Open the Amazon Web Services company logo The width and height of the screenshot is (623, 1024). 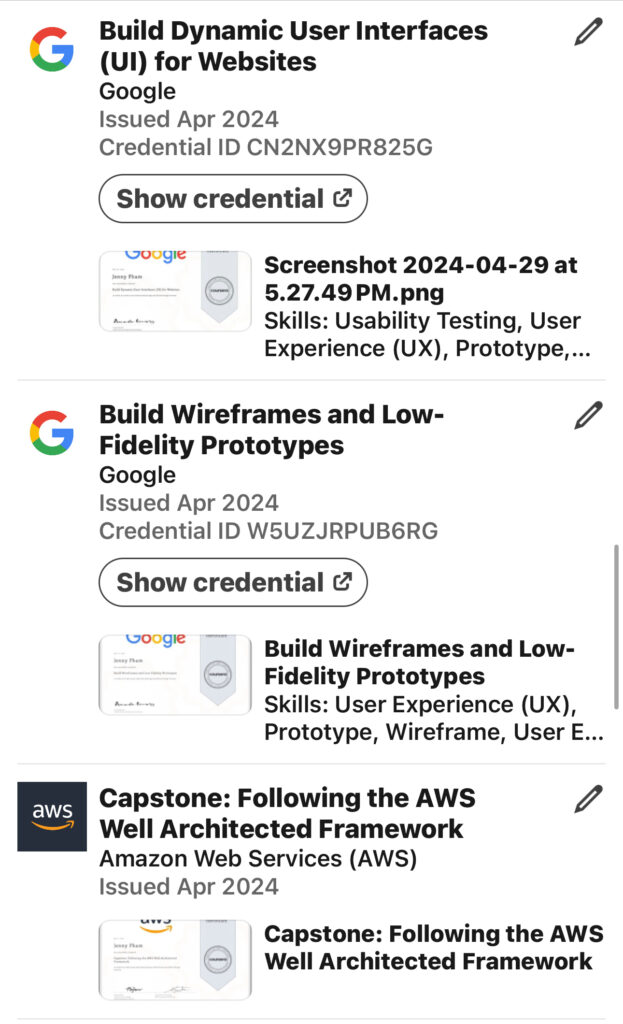click(x=52, y=816)
